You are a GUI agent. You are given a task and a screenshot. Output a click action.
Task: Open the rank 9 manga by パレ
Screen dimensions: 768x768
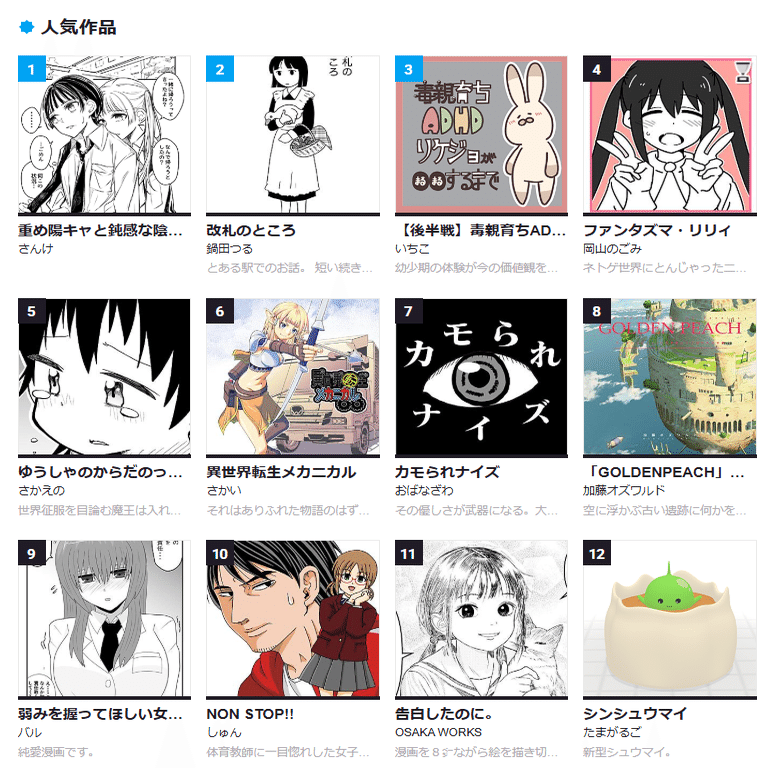104,619
